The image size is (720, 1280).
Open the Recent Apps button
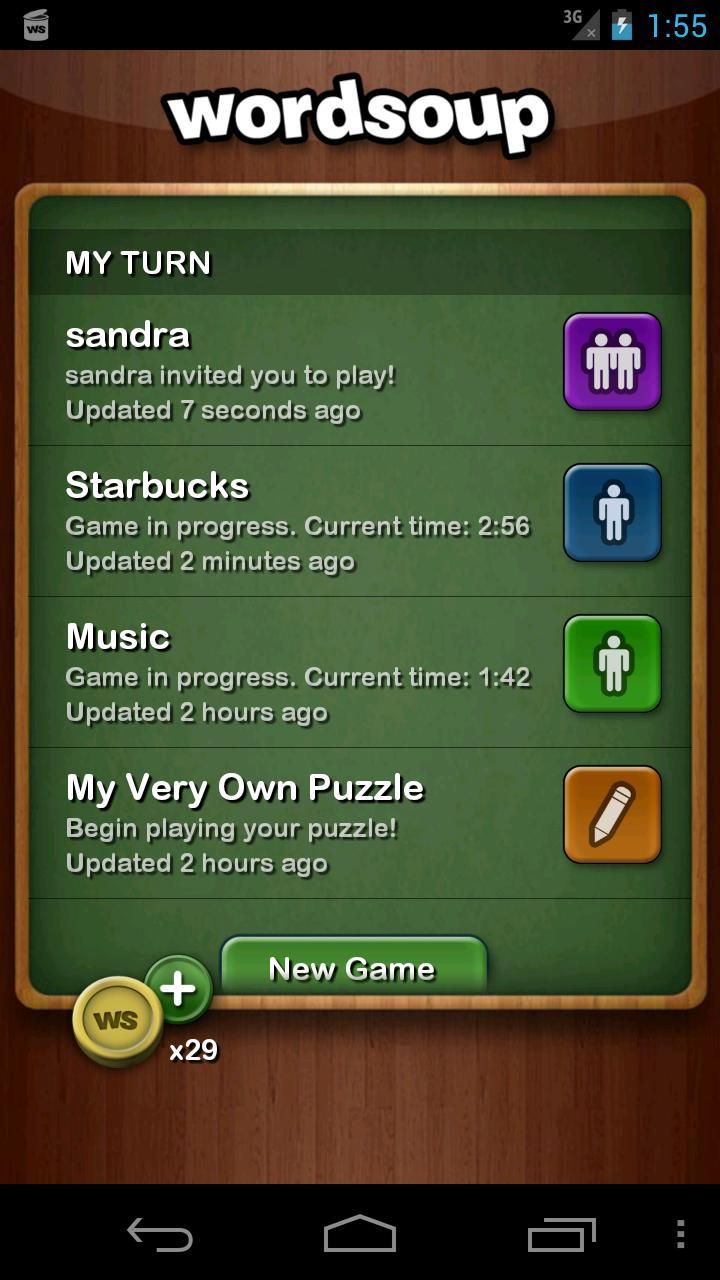point(561,1237)
